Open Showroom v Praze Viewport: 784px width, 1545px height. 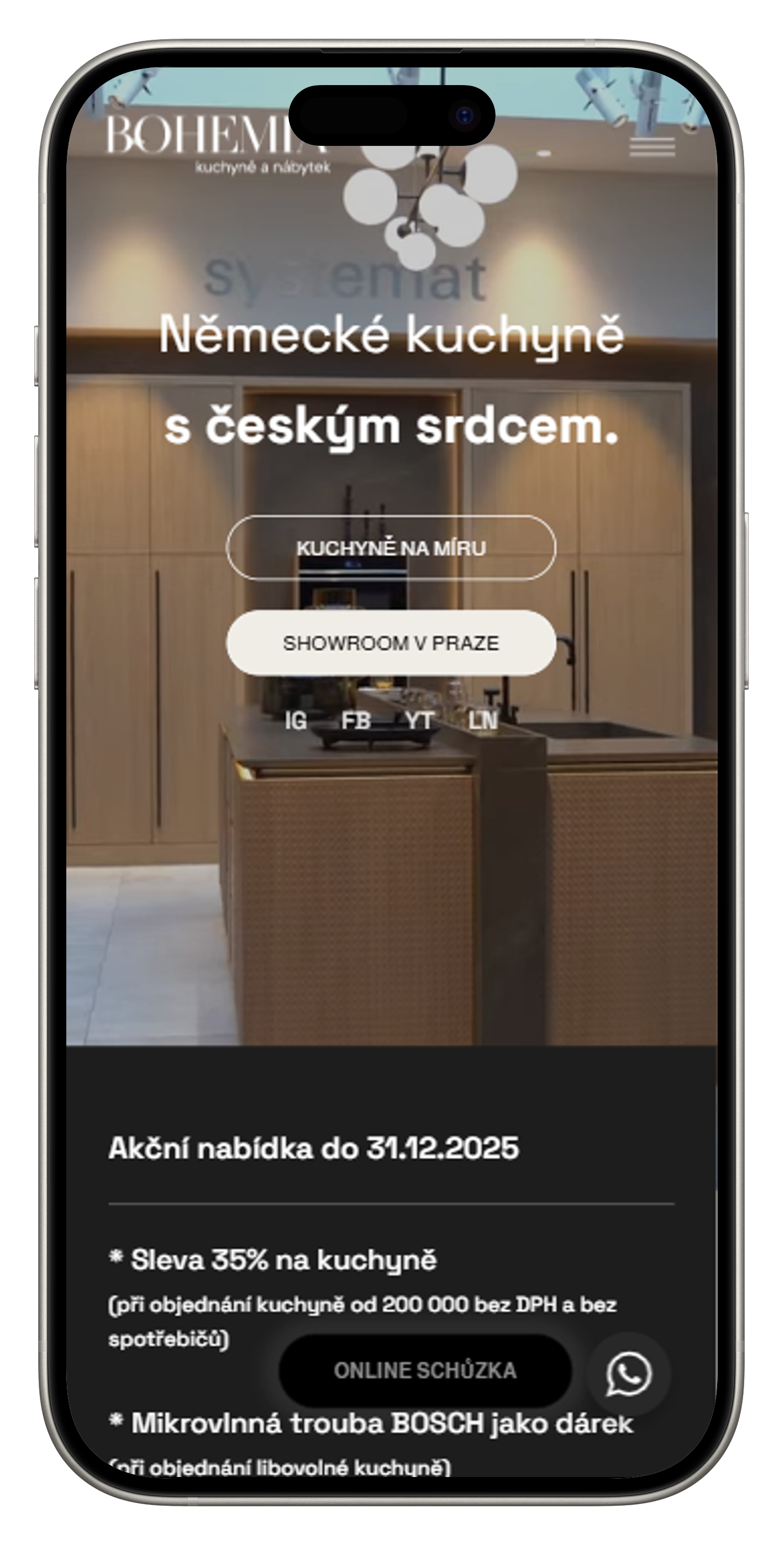coord(391,643)
